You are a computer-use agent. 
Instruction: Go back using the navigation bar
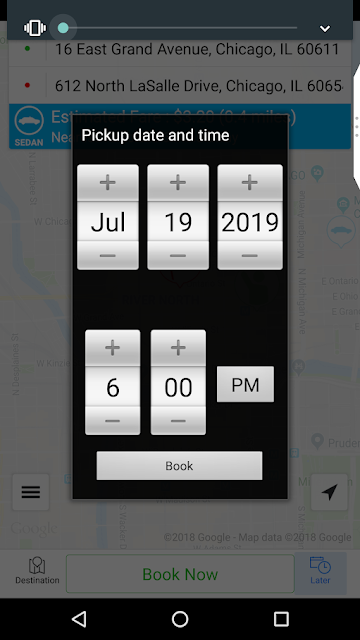click(x=79, y=619)
